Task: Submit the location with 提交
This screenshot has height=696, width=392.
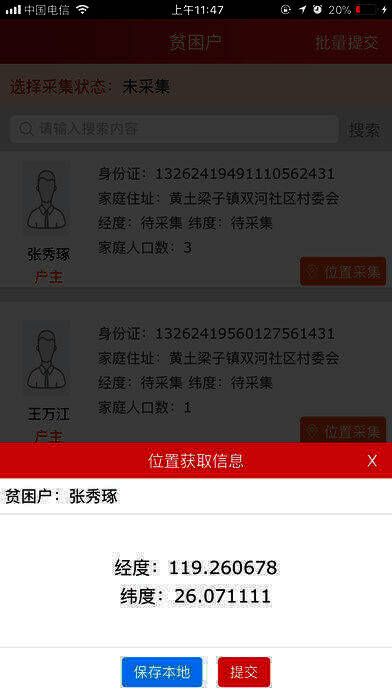Action: point(244,672)
